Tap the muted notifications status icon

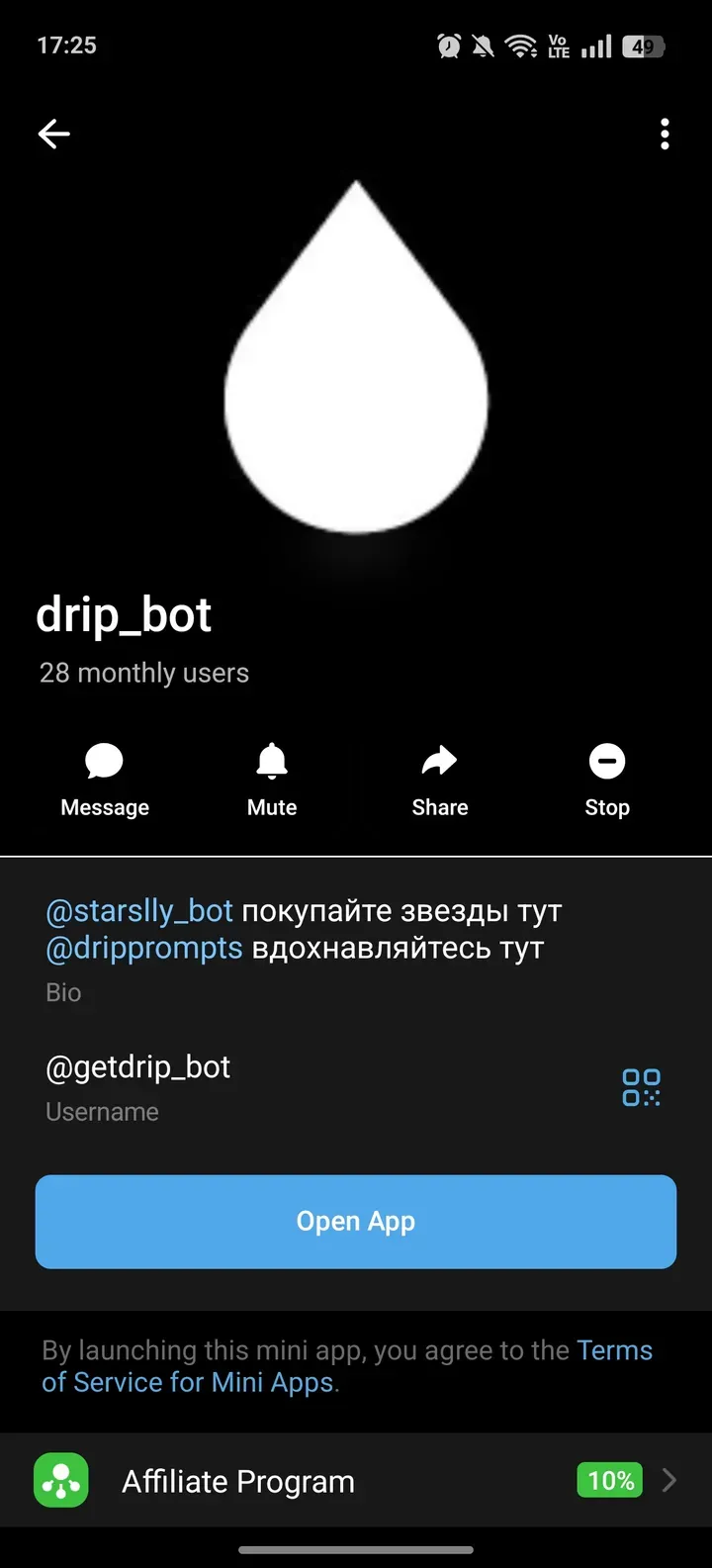click(x=484, y=45)
